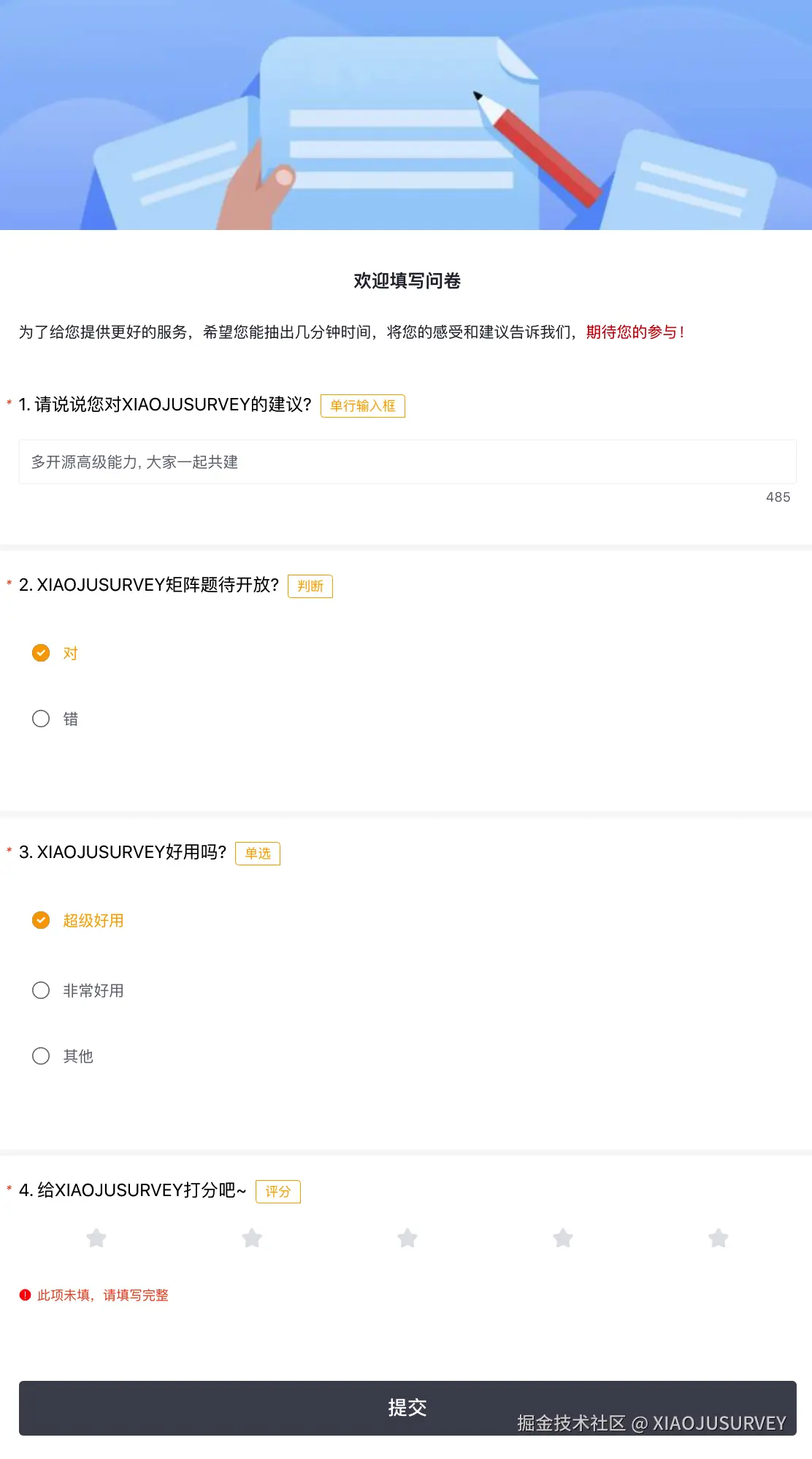Submit the survey with 提交 button
The width and height of the screenshot is (812, 1459).
[x=407, y=1407]
